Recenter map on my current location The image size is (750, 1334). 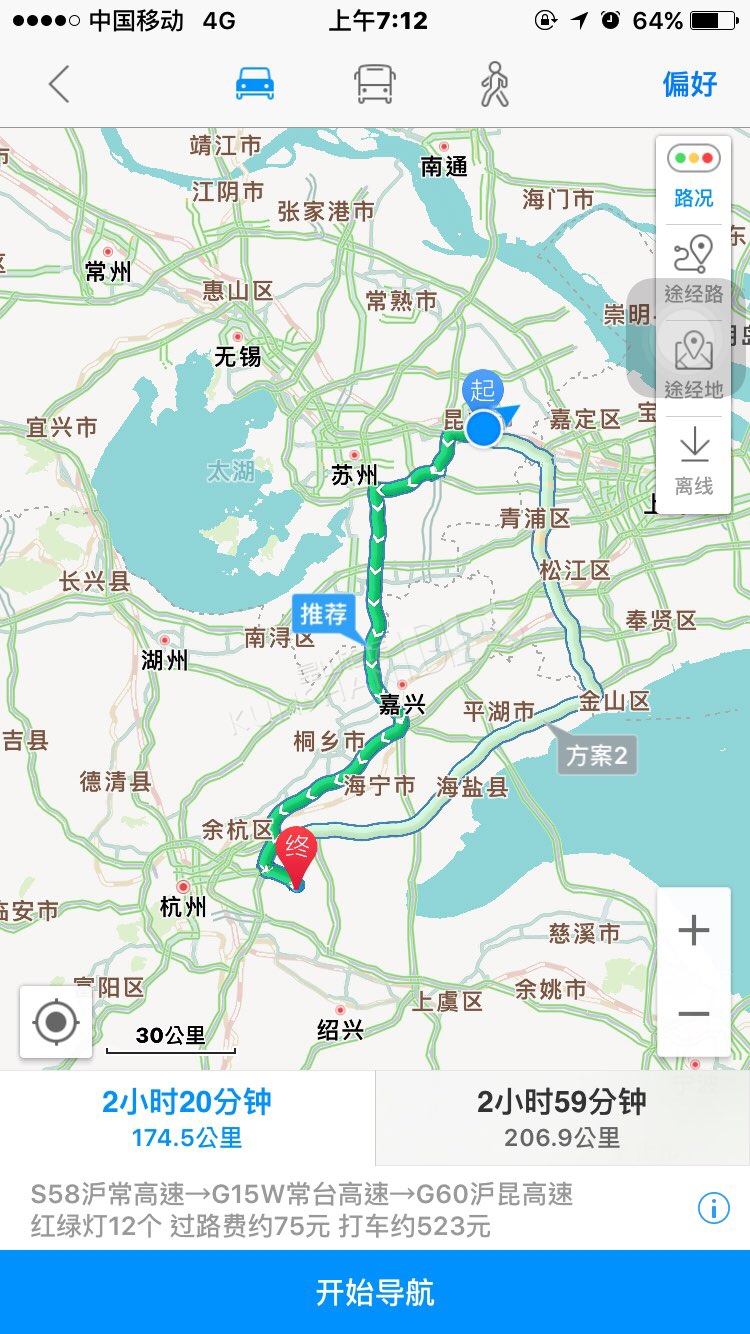point(56,1022)
